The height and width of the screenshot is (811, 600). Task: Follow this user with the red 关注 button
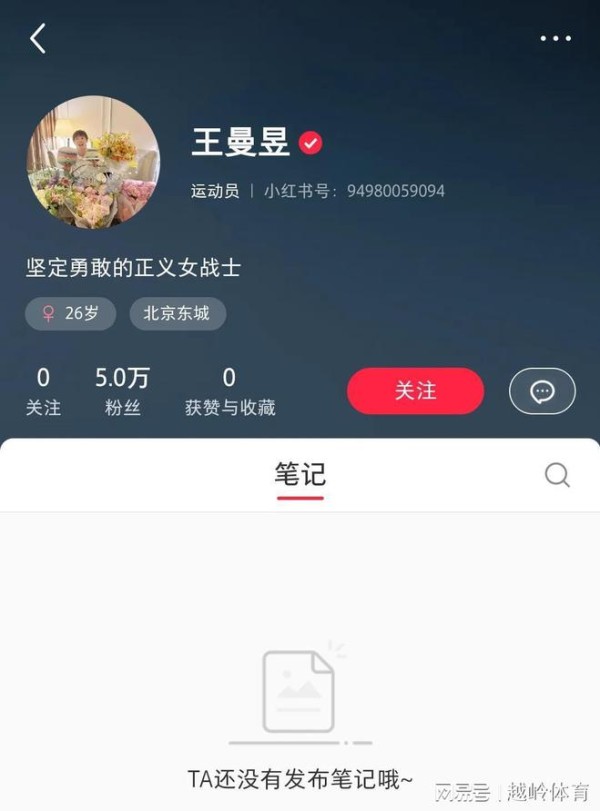pos(415,391)
